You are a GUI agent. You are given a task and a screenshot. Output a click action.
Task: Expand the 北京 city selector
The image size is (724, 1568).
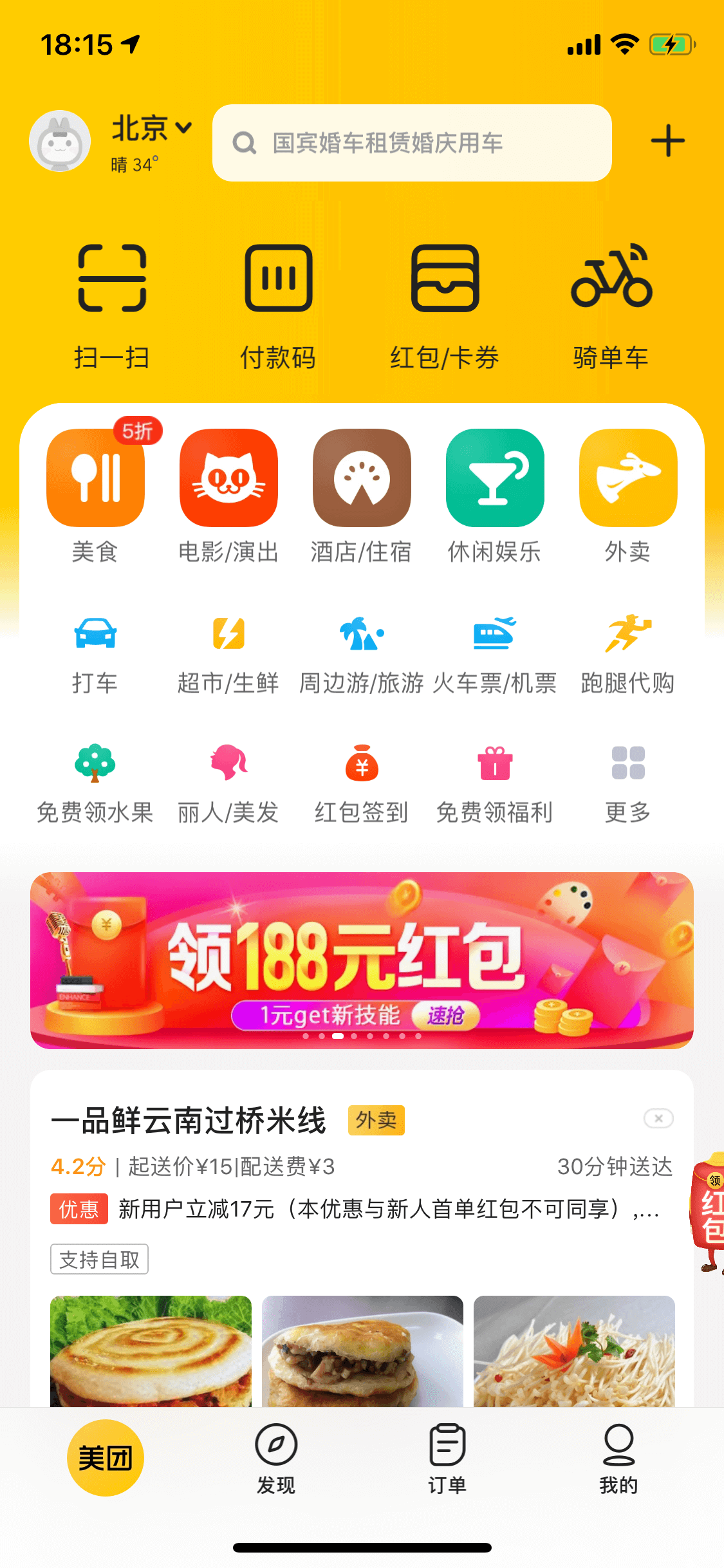(x=152, y=128)
